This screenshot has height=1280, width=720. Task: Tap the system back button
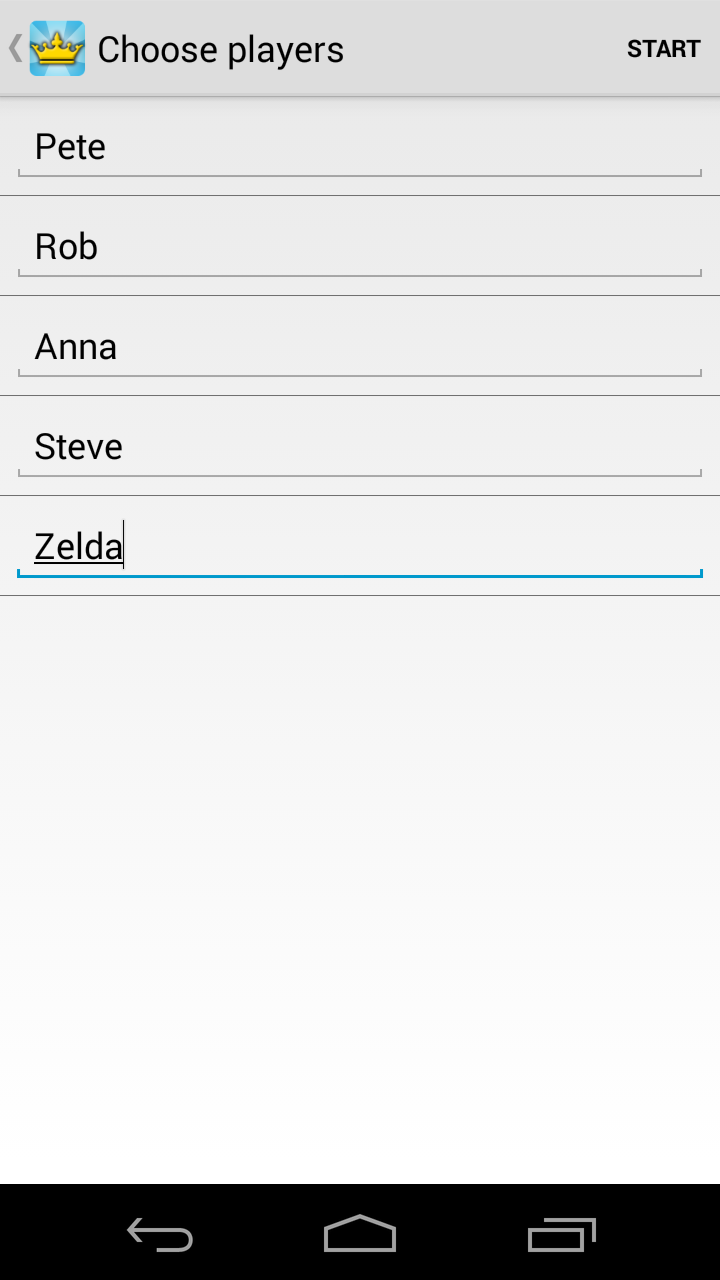point(160,1235)
